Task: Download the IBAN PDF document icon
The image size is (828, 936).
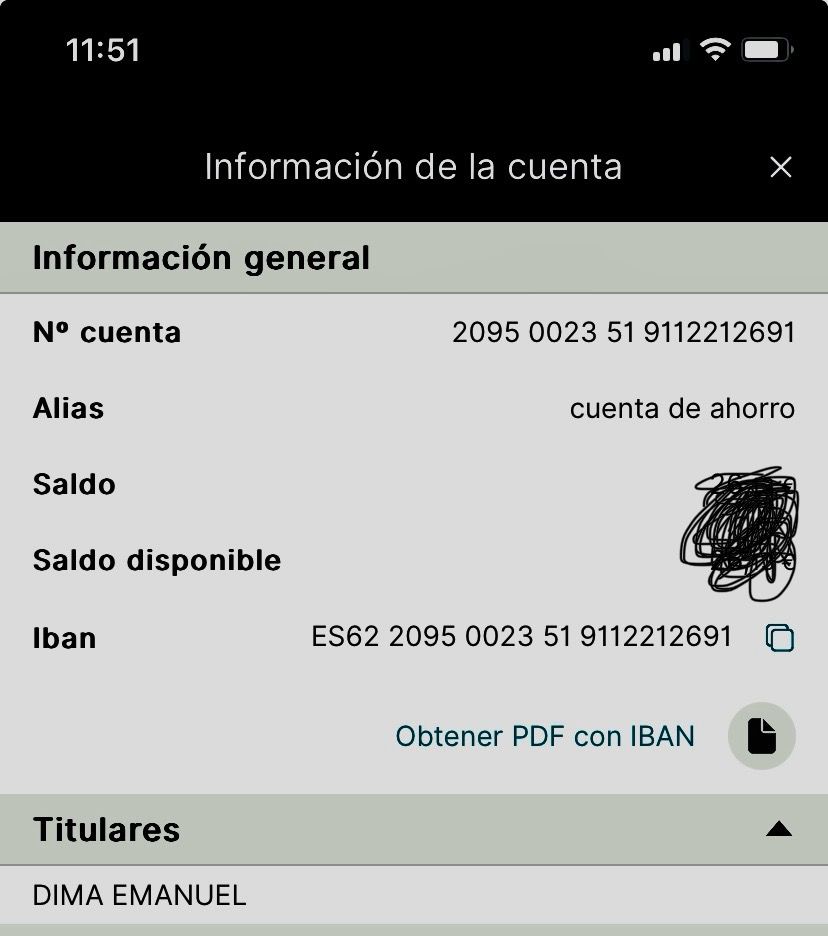Action: pos(762,736)
